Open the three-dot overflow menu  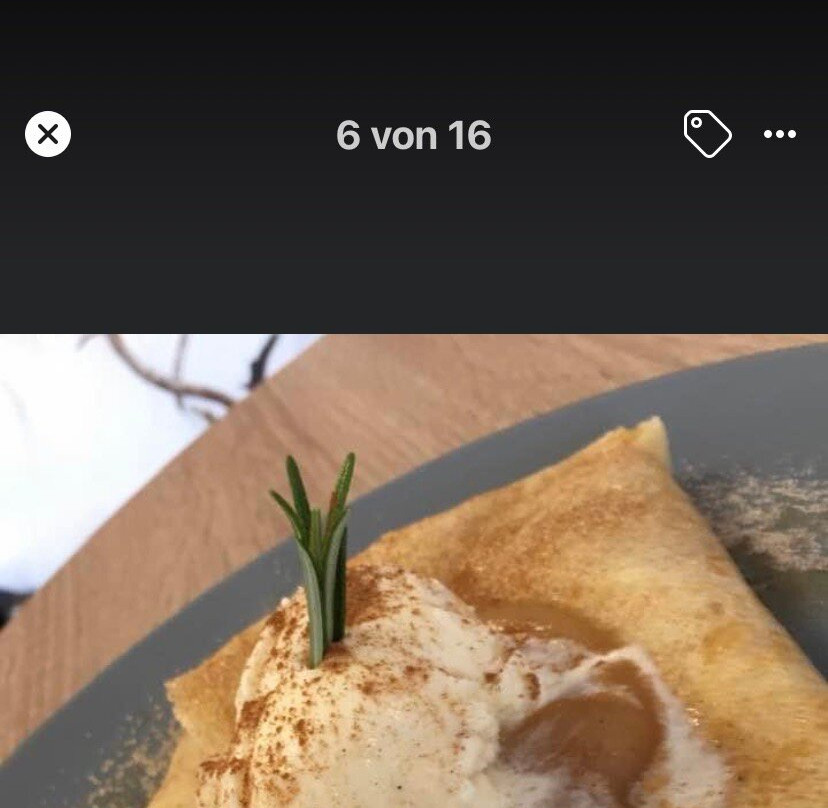tap(780, 134)
